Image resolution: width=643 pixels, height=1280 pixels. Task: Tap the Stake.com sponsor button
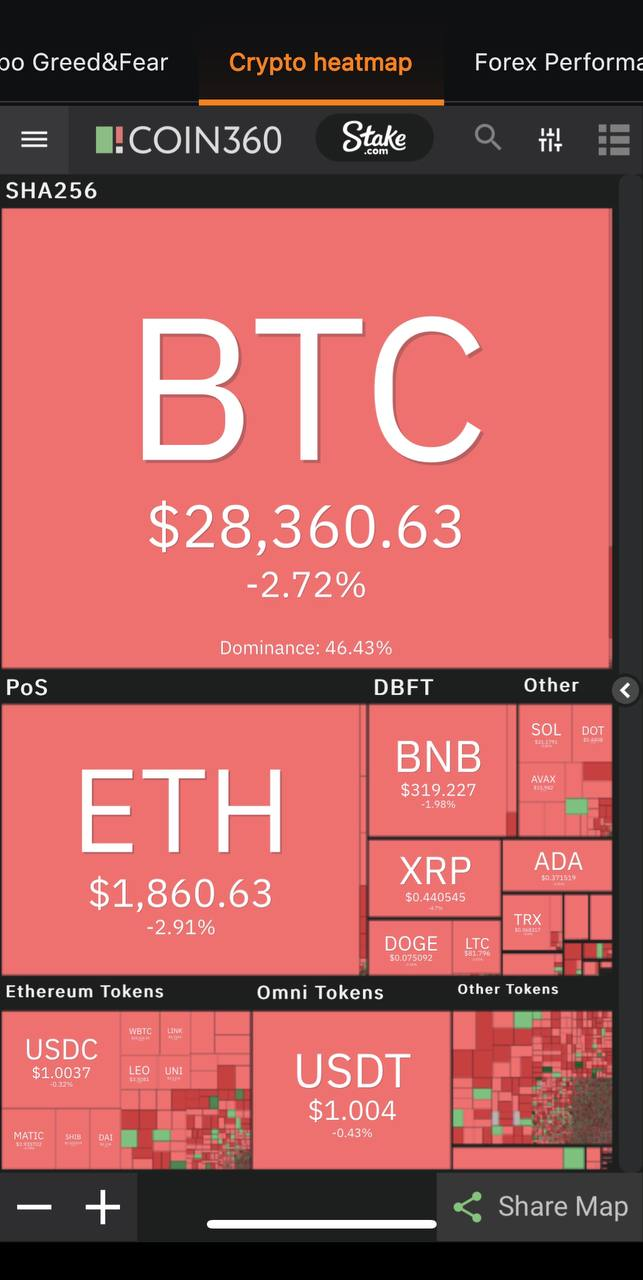374,138
